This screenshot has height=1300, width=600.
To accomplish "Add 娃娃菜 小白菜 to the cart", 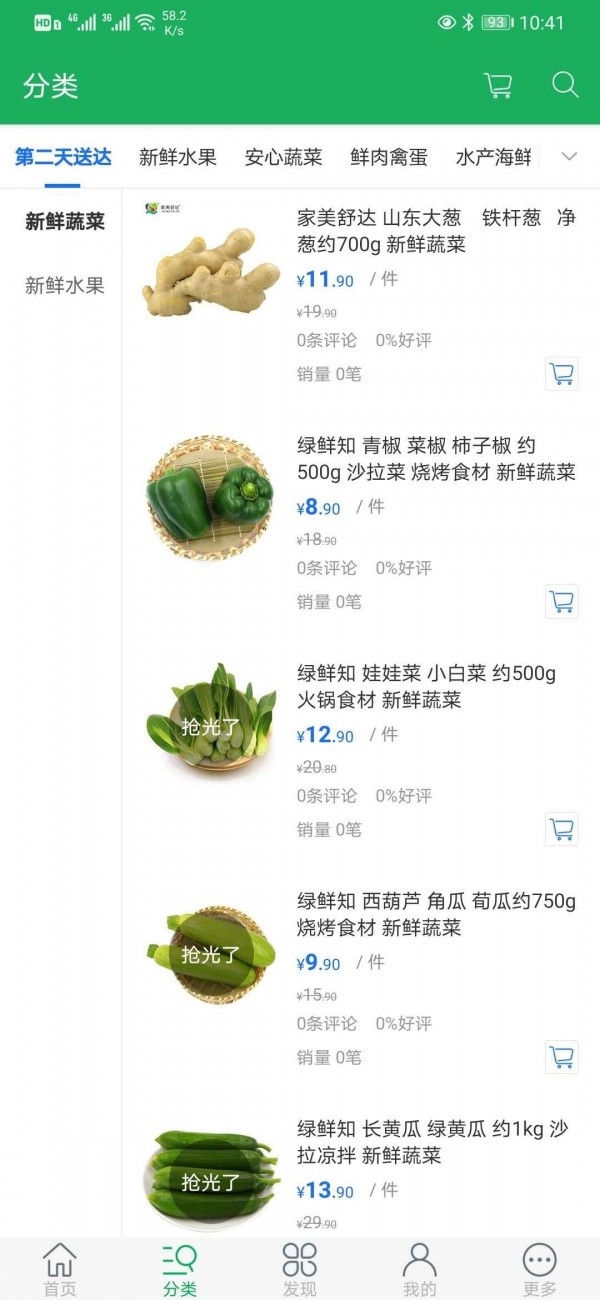I will (562, 829).
